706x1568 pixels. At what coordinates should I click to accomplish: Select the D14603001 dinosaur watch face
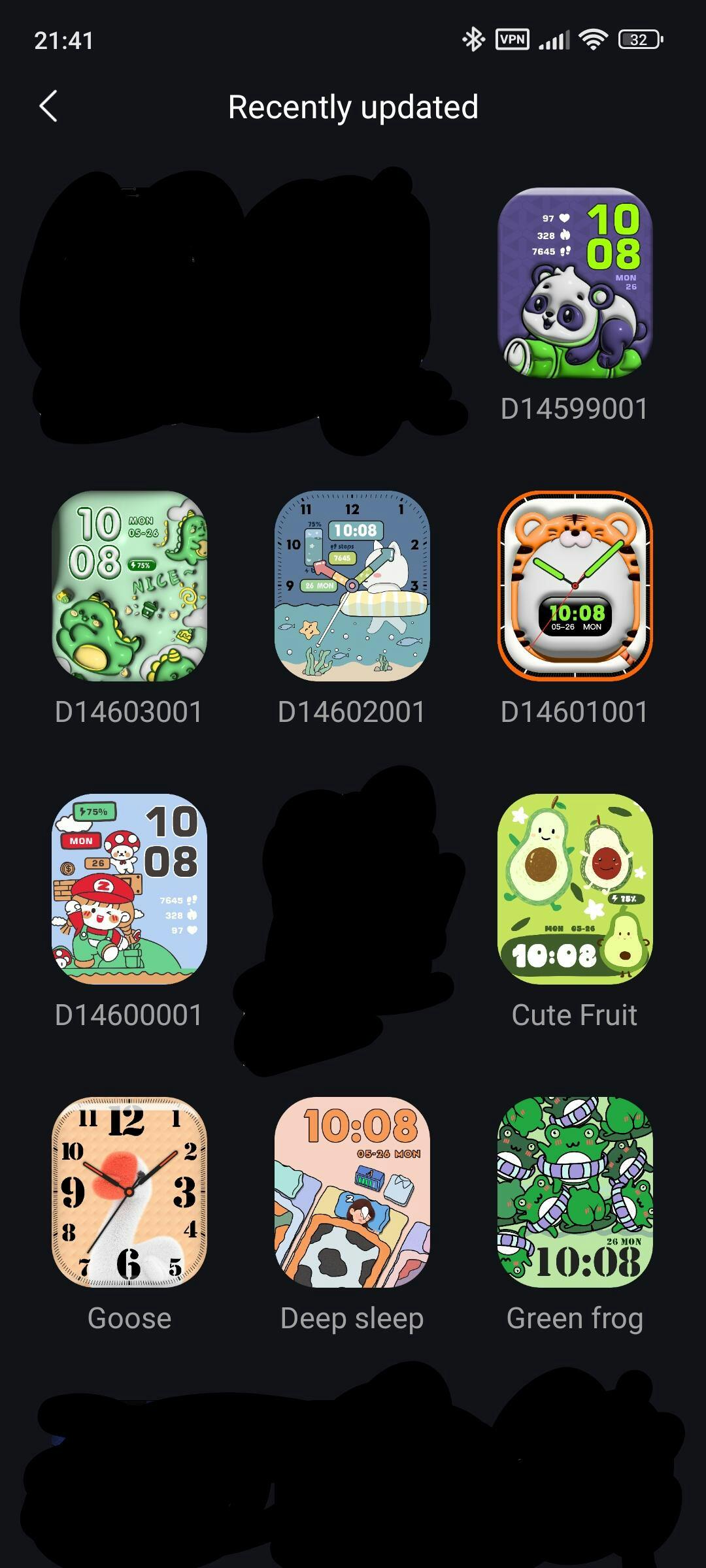(x=129, y=586)
